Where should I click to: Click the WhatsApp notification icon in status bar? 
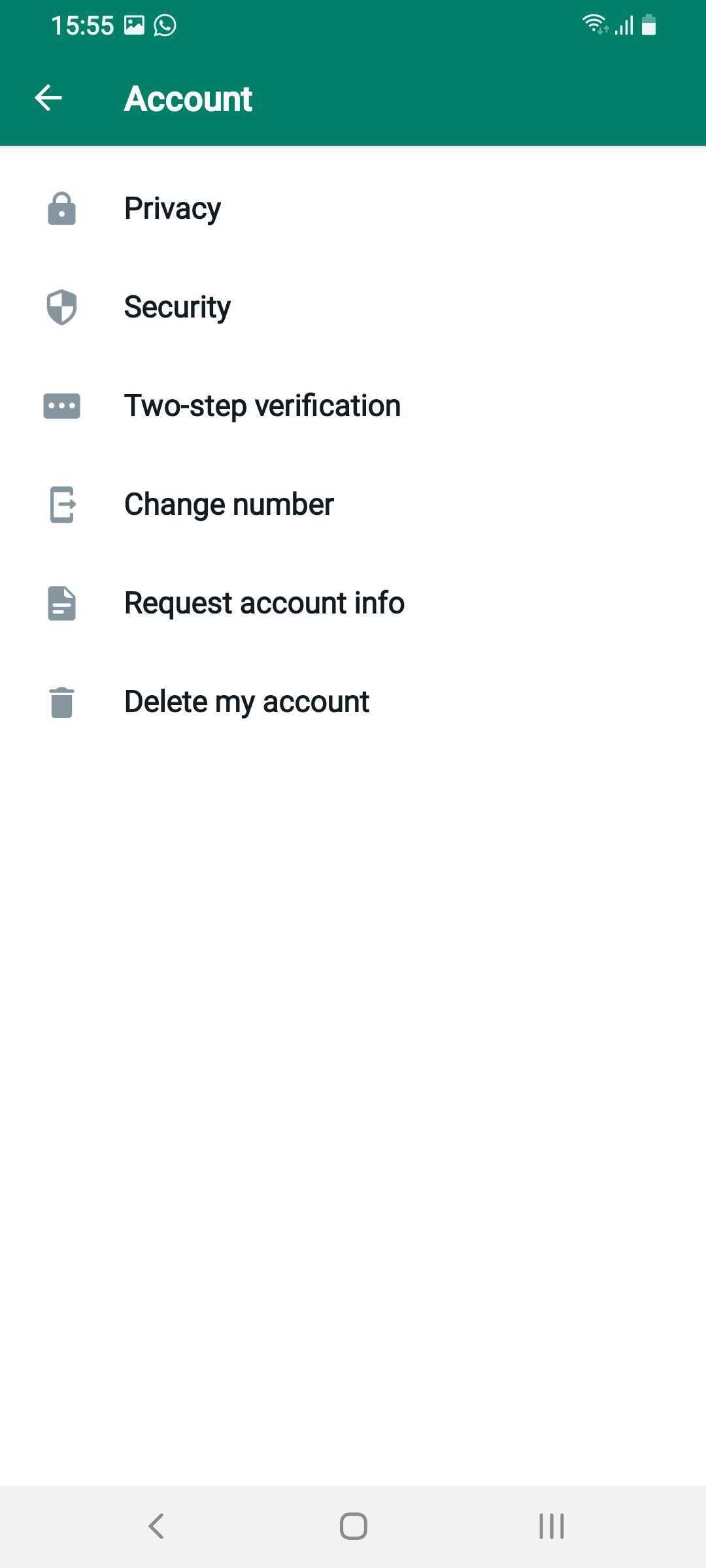point(164,25)
